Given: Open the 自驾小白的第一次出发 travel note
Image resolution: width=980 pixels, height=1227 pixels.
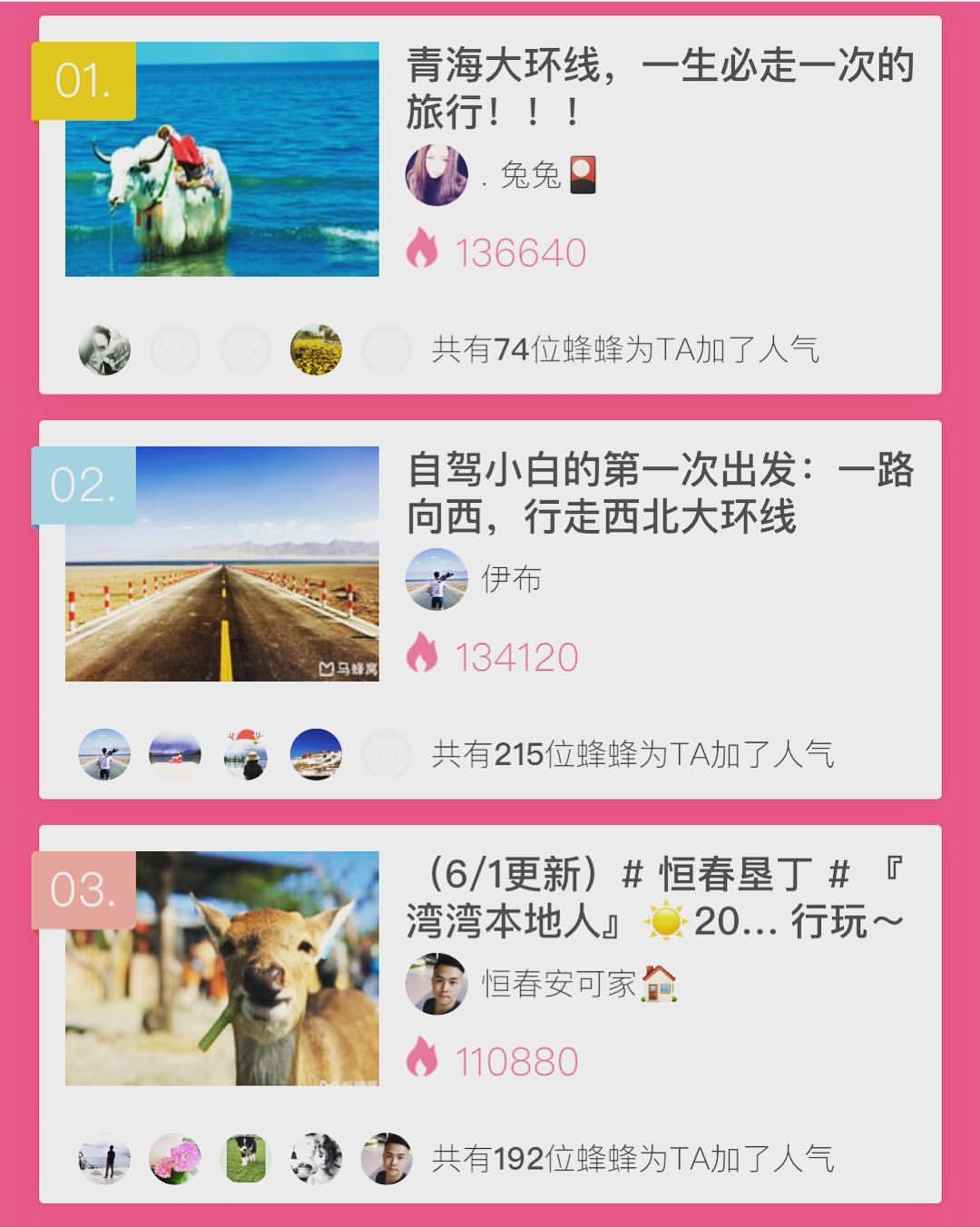Looking at the screenshot, I should [659, 494].
